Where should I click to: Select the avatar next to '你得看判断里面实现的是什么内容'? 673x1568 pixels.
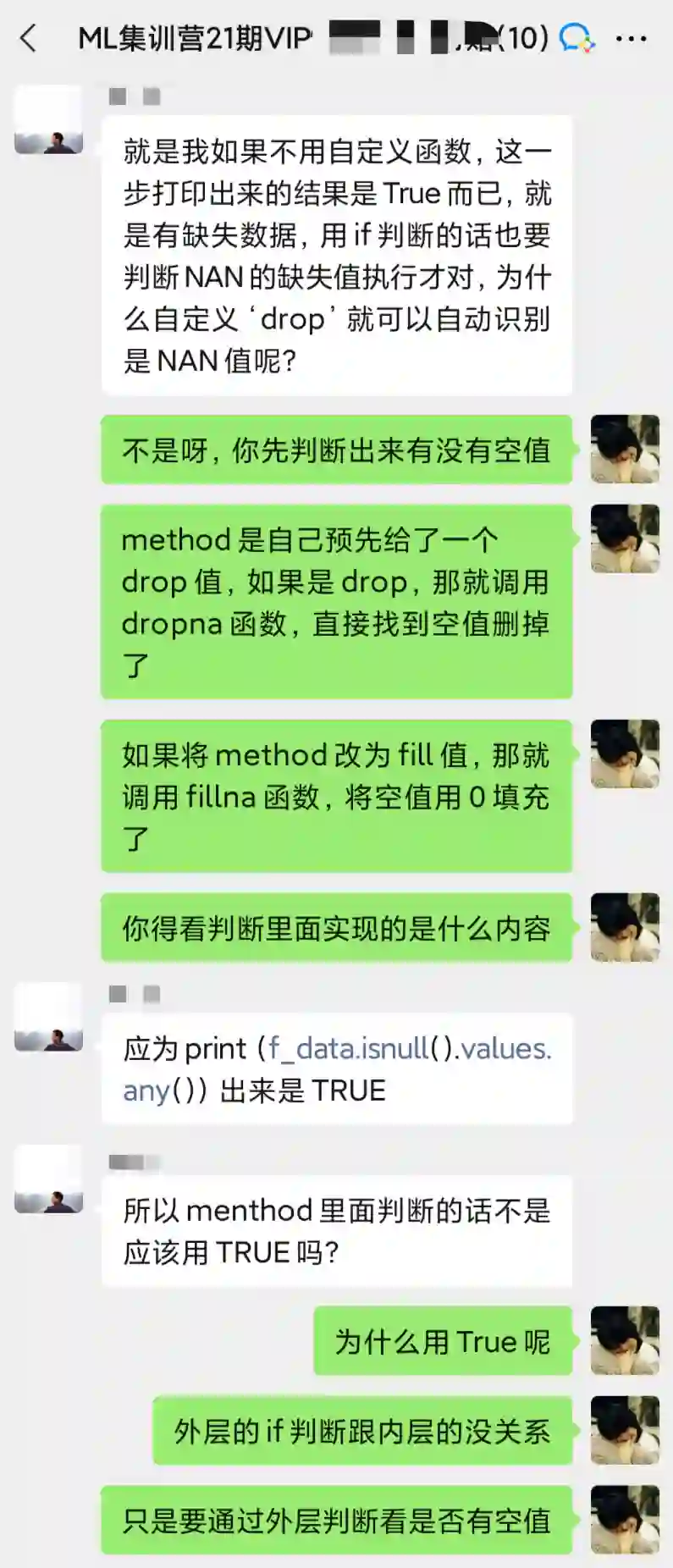(625, 928)
